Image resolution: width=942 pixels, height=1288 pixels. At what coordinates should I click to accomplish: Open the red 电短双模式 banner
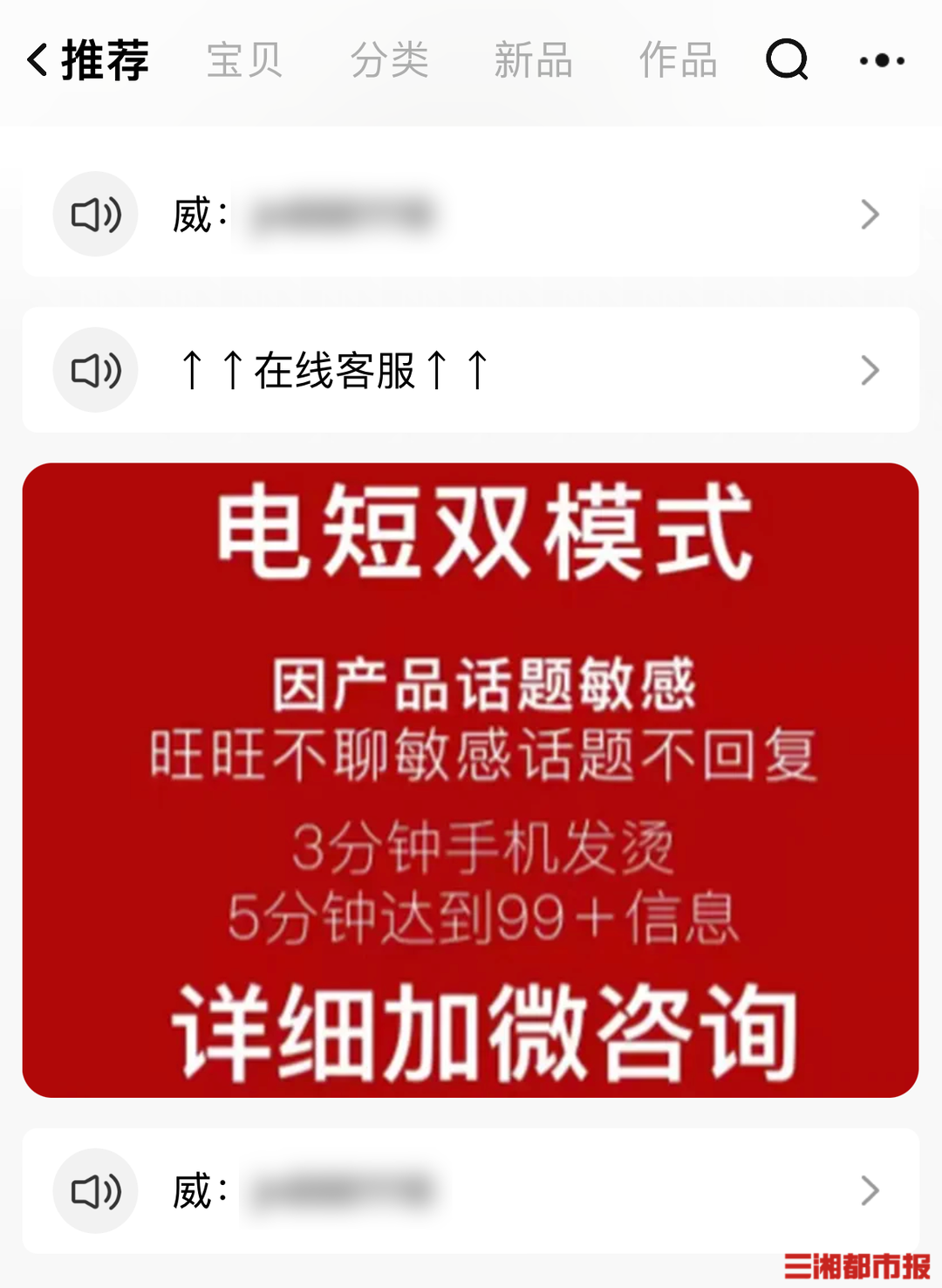[x=470, y=779]
